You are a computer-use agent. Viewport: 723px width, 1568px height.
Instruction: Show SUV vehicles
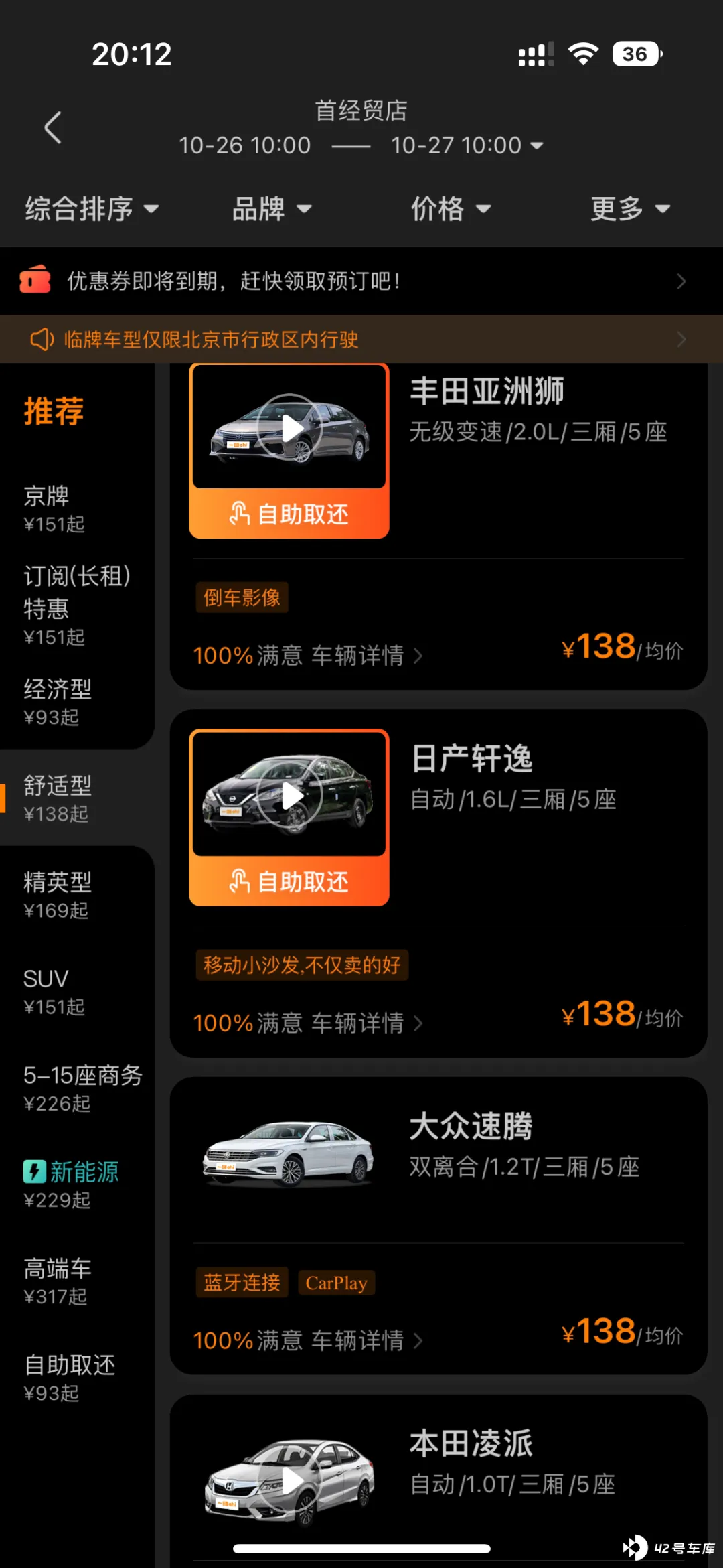coord(54,991)
